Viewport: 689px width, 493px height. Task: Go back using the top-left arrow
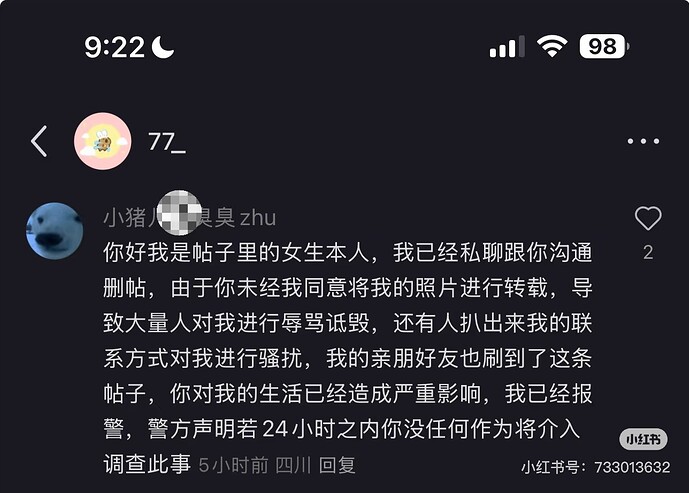tap(39, 141)
